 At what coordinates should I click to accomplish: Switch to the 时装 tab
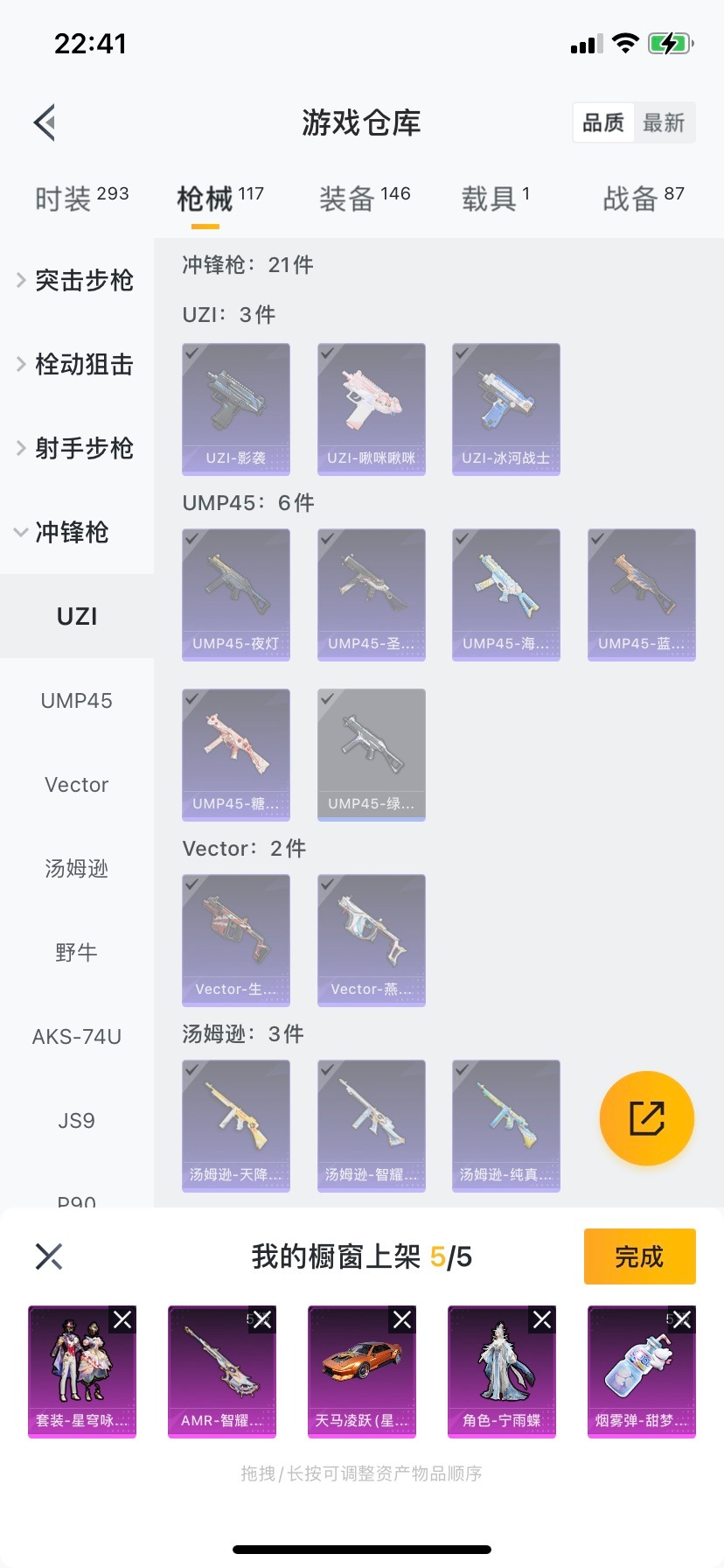tap(80, 199)
